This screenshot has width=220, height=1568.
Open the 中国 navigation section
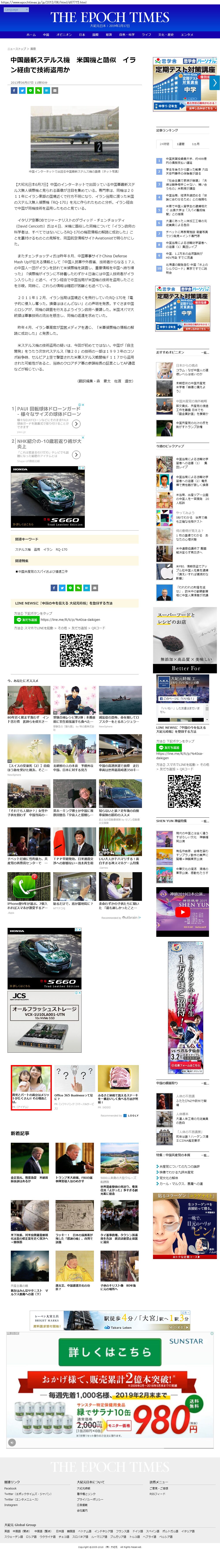point(46,35)
